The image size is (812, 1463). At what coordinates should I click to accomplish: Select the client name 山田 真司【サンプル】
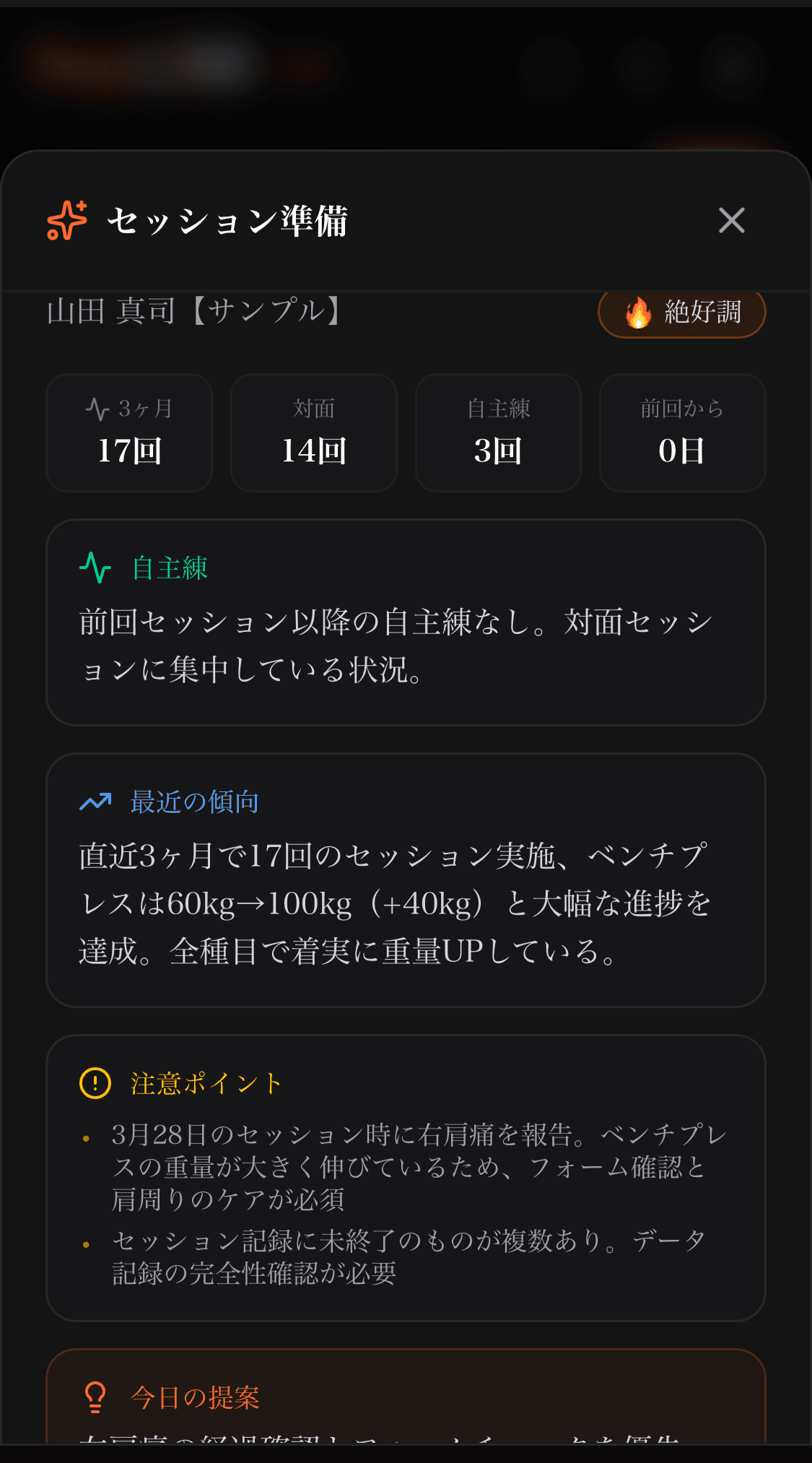tap(193, 311)
